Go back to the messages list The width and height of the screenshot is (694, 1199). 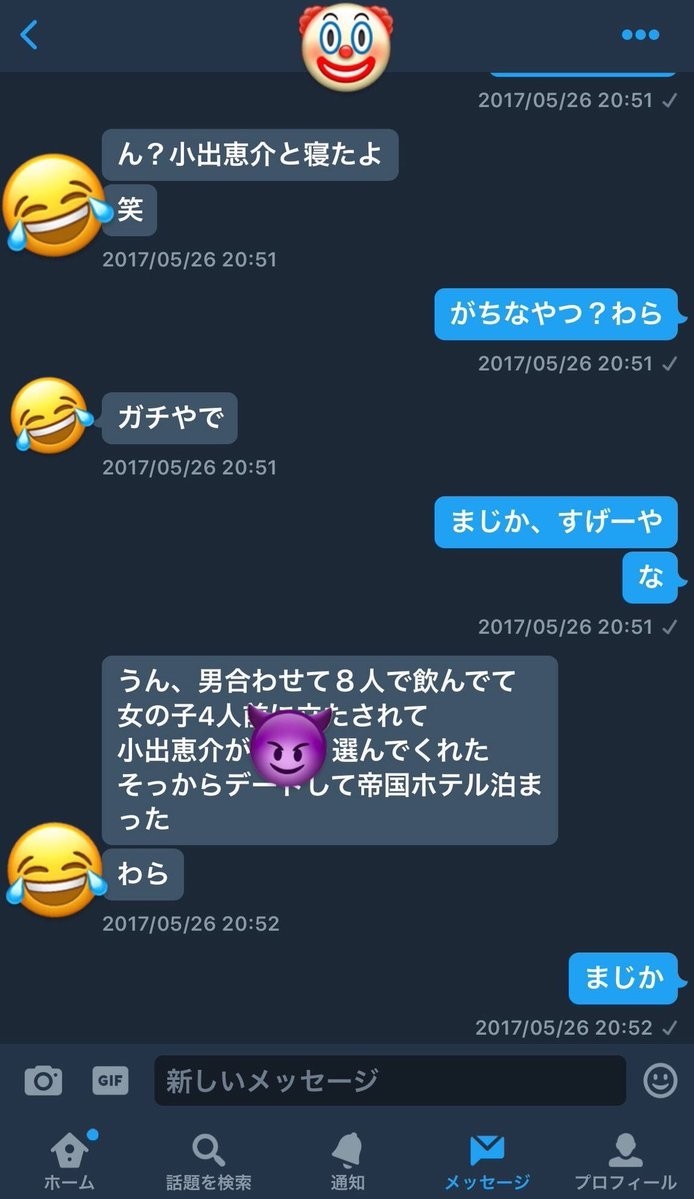(29, 35)
